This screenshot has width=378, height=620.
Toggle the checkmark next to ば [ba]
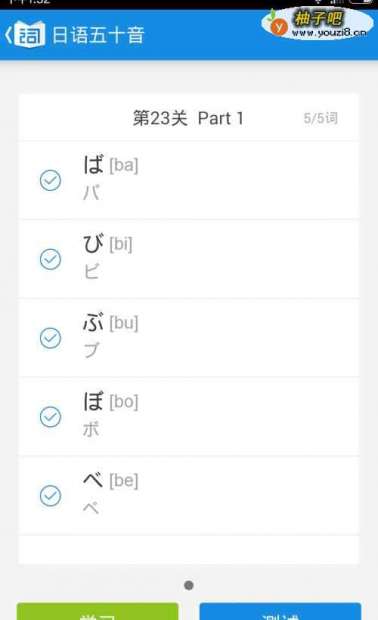pos(50,181)
